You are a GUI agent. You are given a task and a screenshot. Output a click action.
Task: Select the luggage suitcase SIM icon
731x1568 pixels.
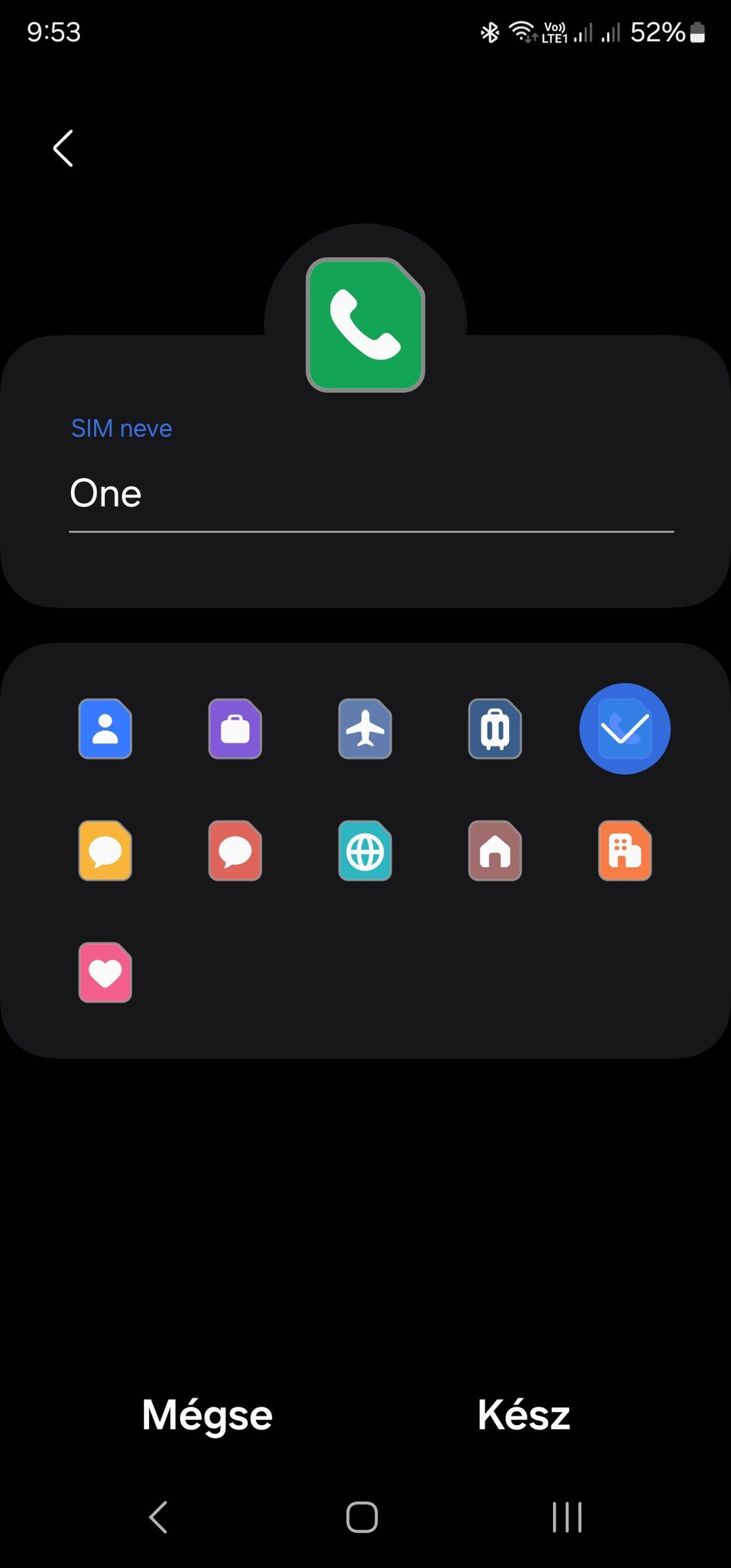495,728
